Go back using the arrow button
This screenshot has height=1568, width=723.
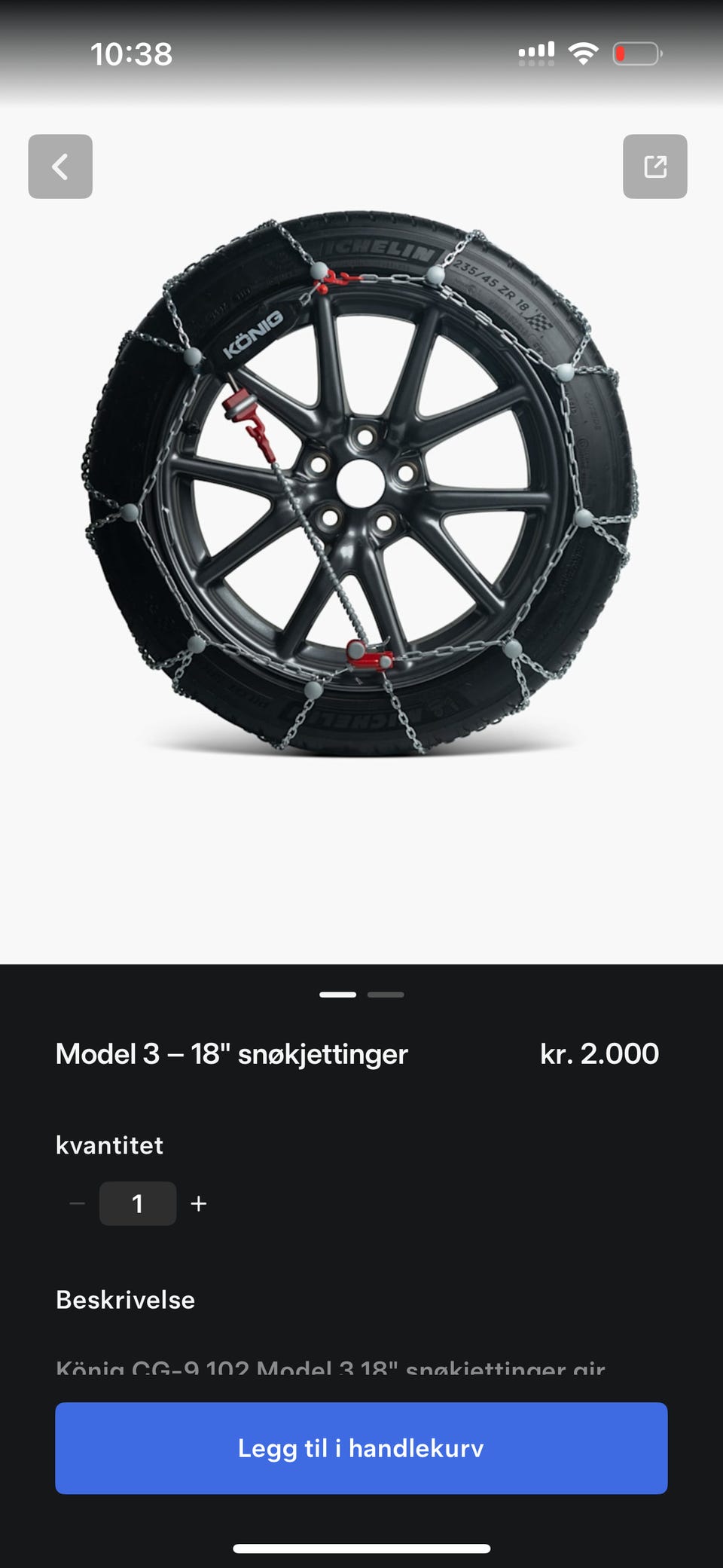pos(60,167)
